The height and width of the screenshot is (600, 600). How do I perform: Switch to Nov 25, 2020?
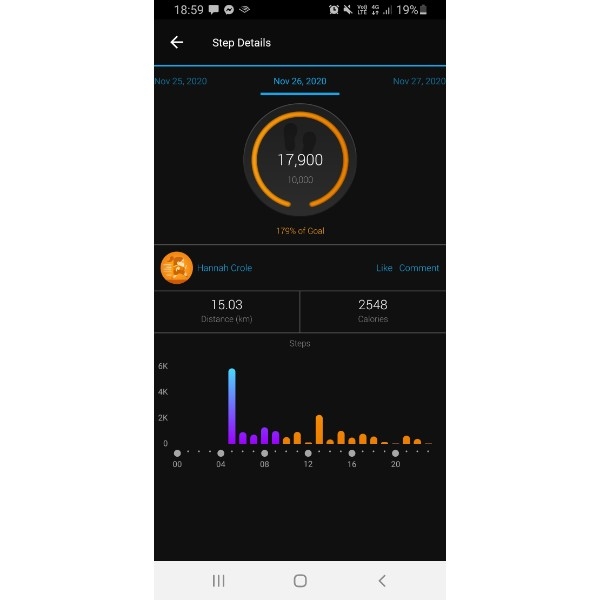coord(182,81)
